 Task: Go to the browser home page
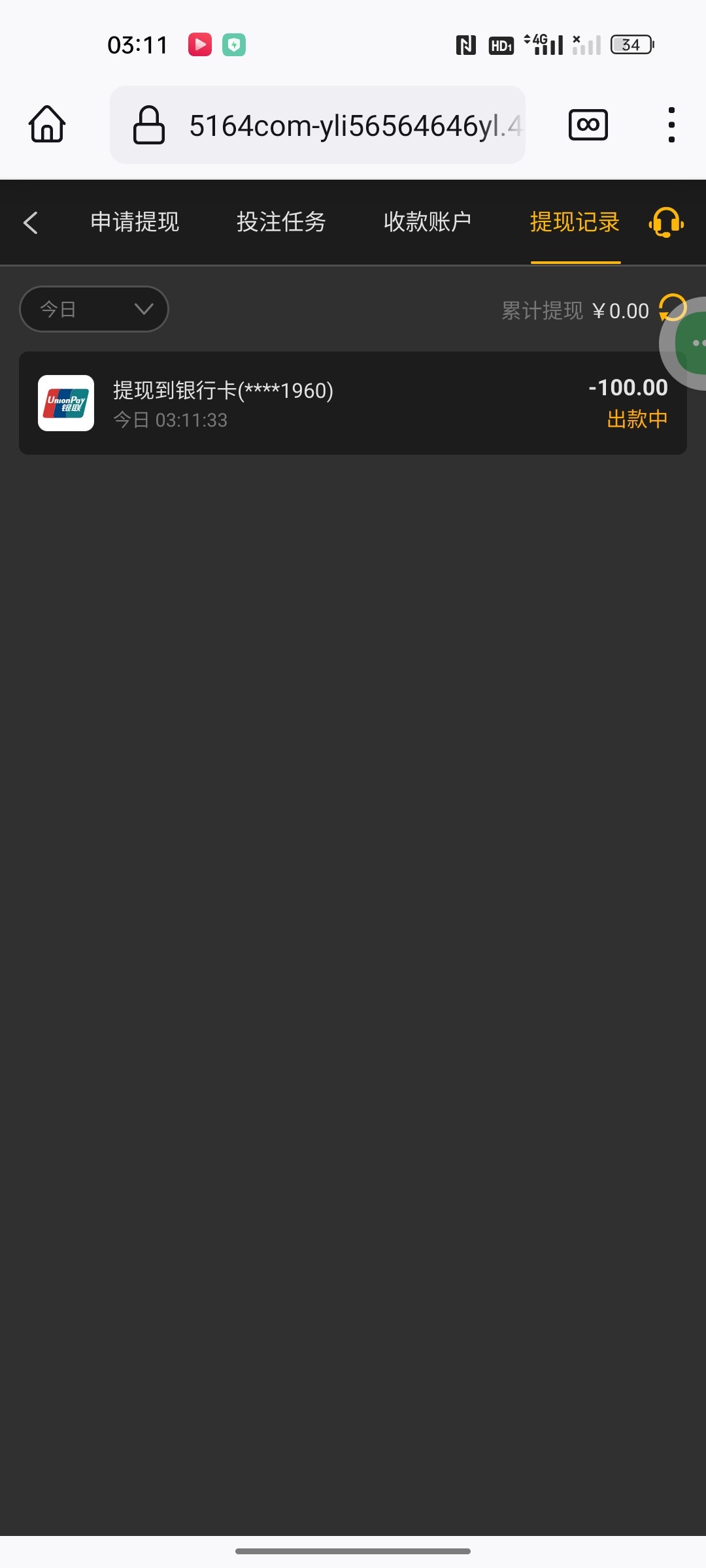pos(47,124)
